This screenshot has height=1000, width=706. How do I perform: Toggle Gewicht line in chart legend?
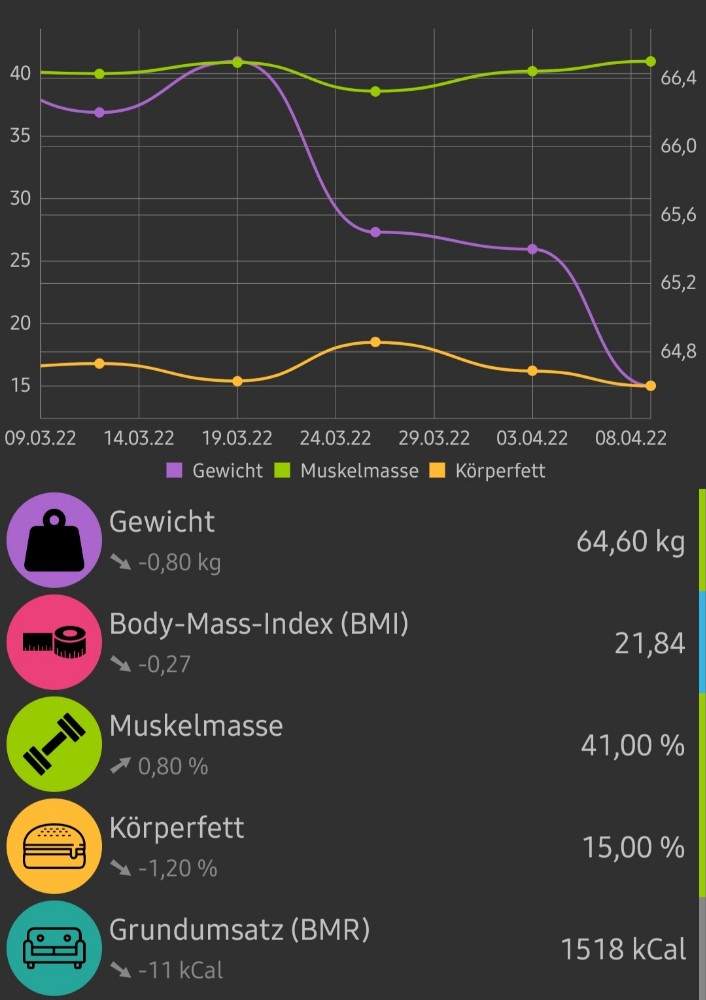click(x=216, y=470)
